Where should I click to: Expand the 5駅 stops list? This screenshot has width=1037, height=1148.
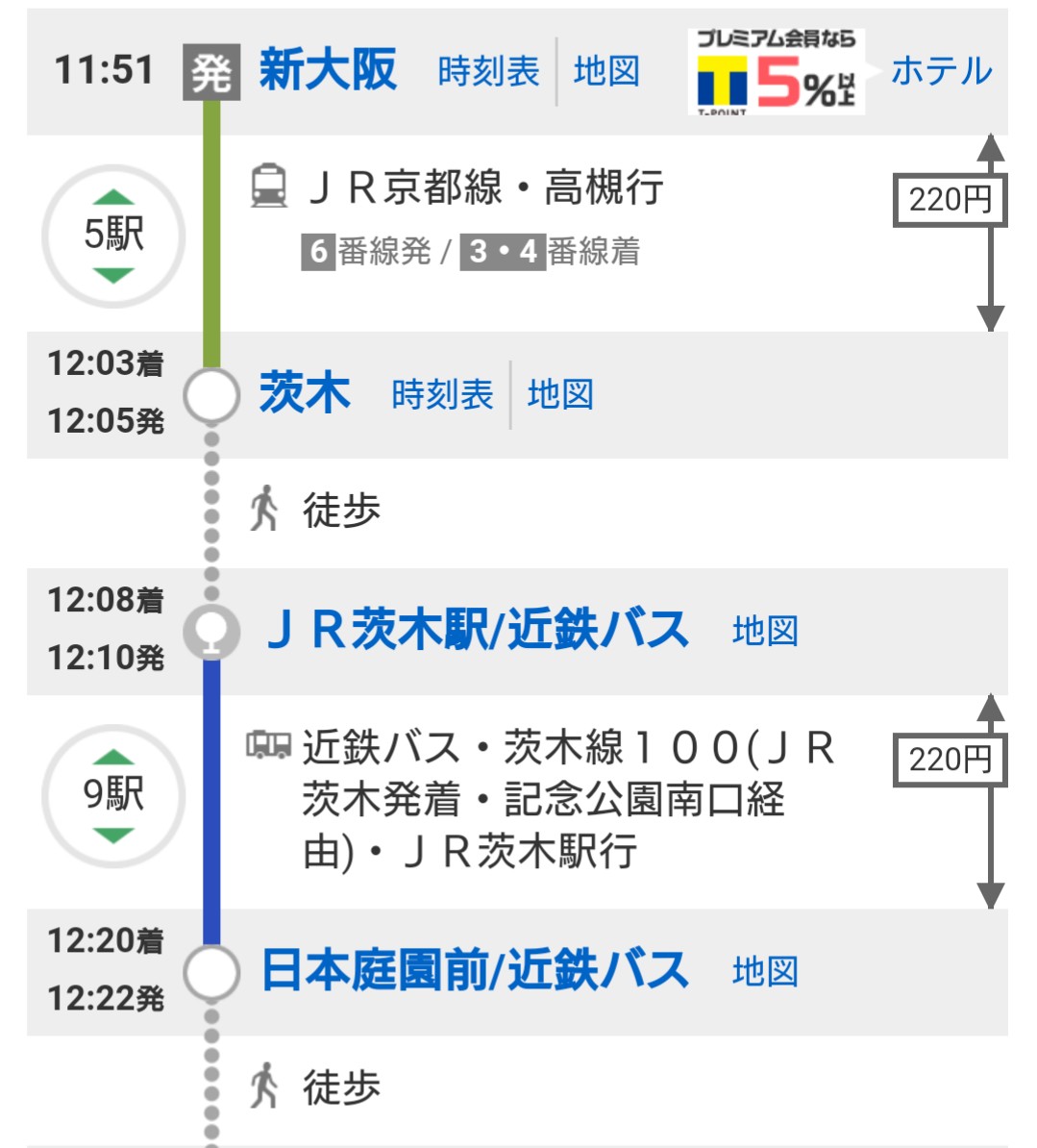[x=113, y=237]
